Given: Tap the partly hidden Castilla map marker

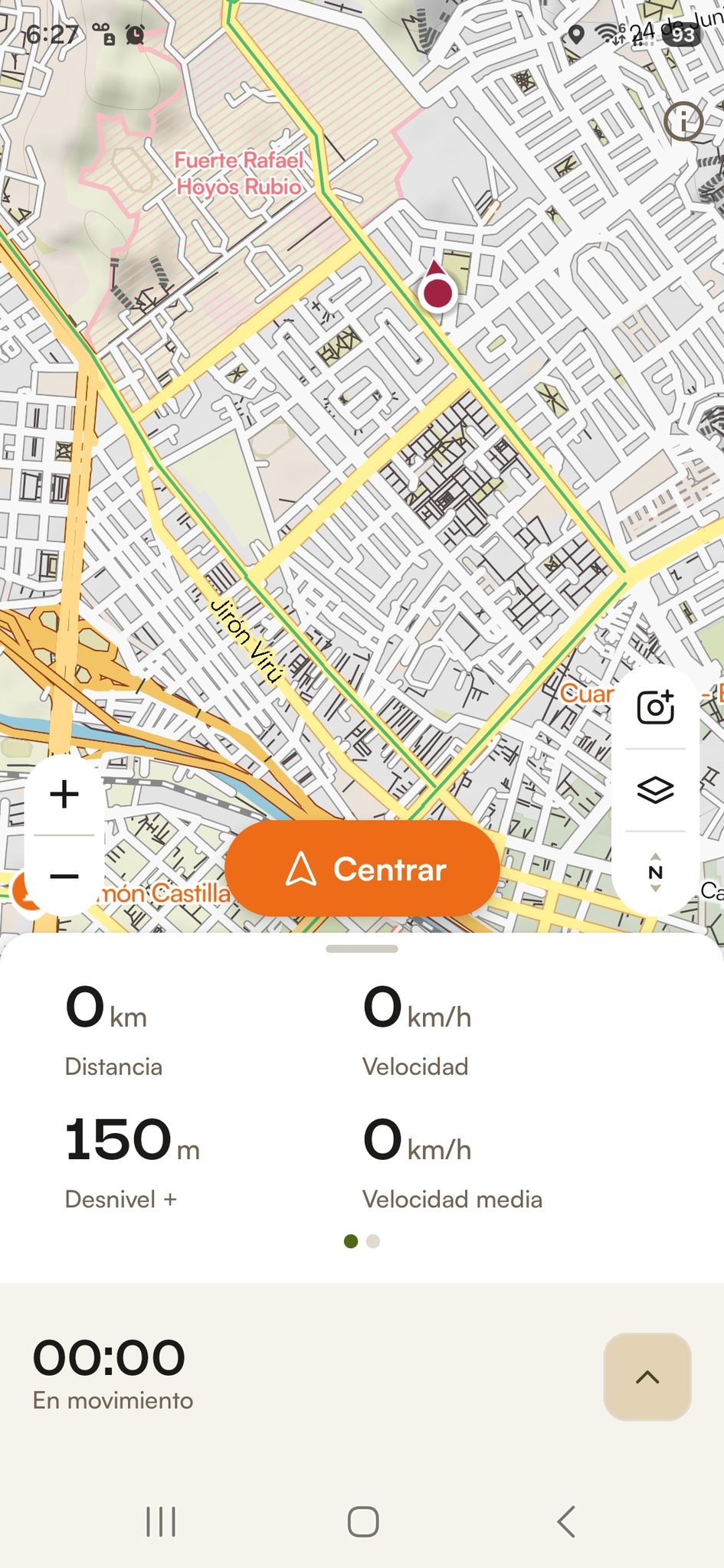Looking at the screenshot, I should pyautogui.click(x=26, y=890).
